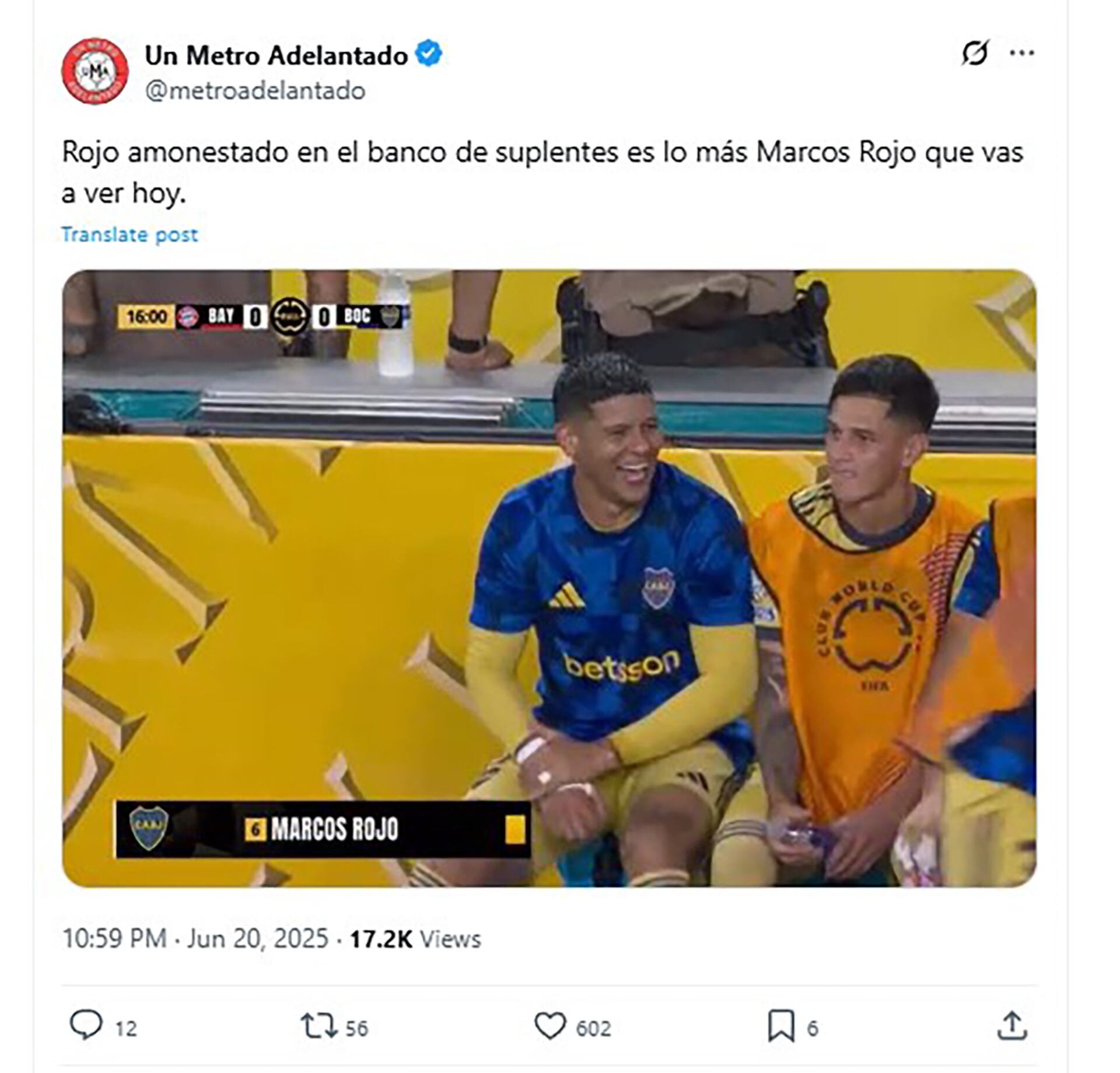This screenshot has width=1120, height=1073.
Task: Open Un Metro Adelantado profile avatar
Action: click(x=94, y=71)
